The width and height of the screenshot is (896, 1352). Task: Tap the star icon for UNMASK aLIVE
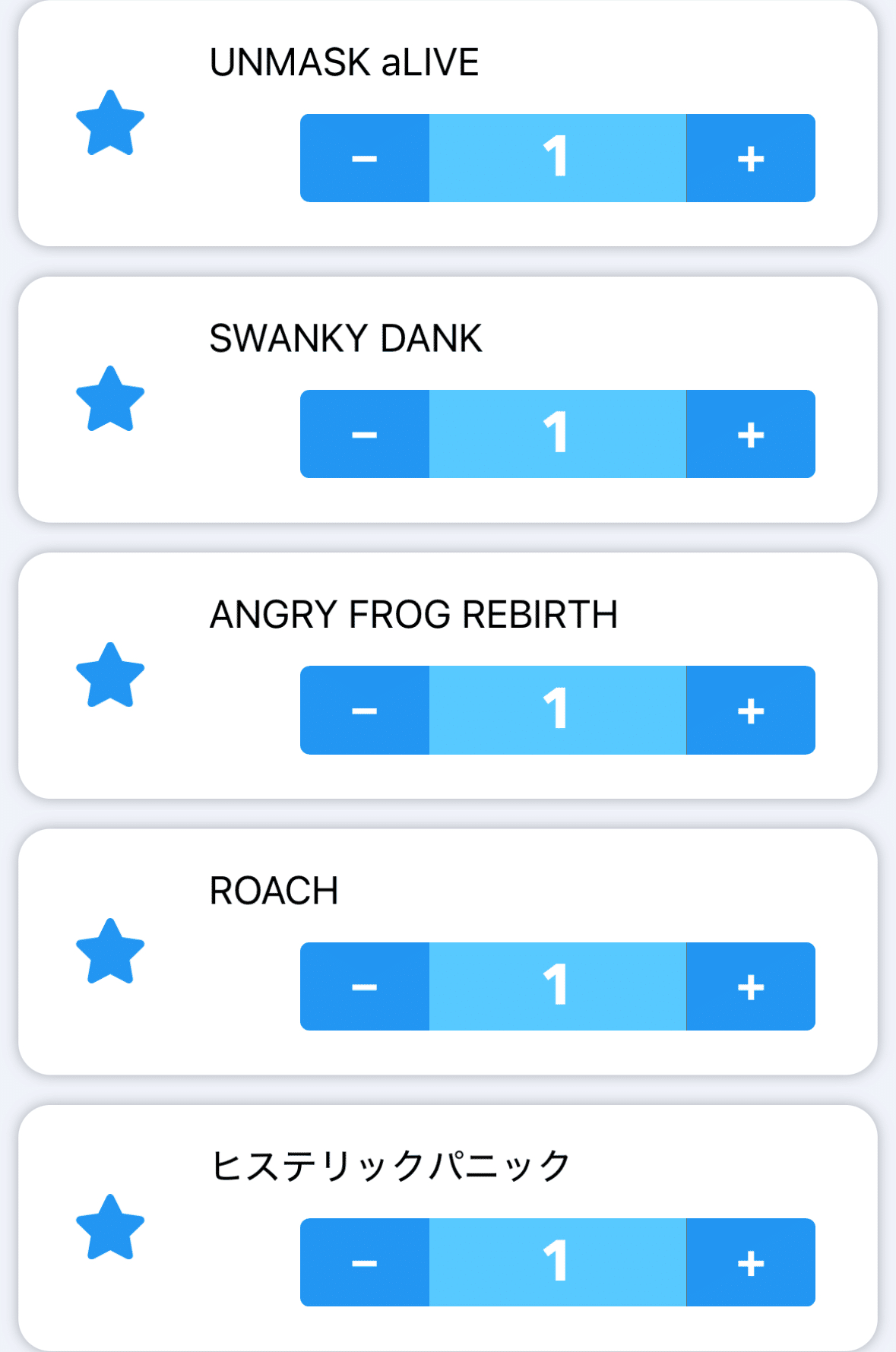[110, 124]
